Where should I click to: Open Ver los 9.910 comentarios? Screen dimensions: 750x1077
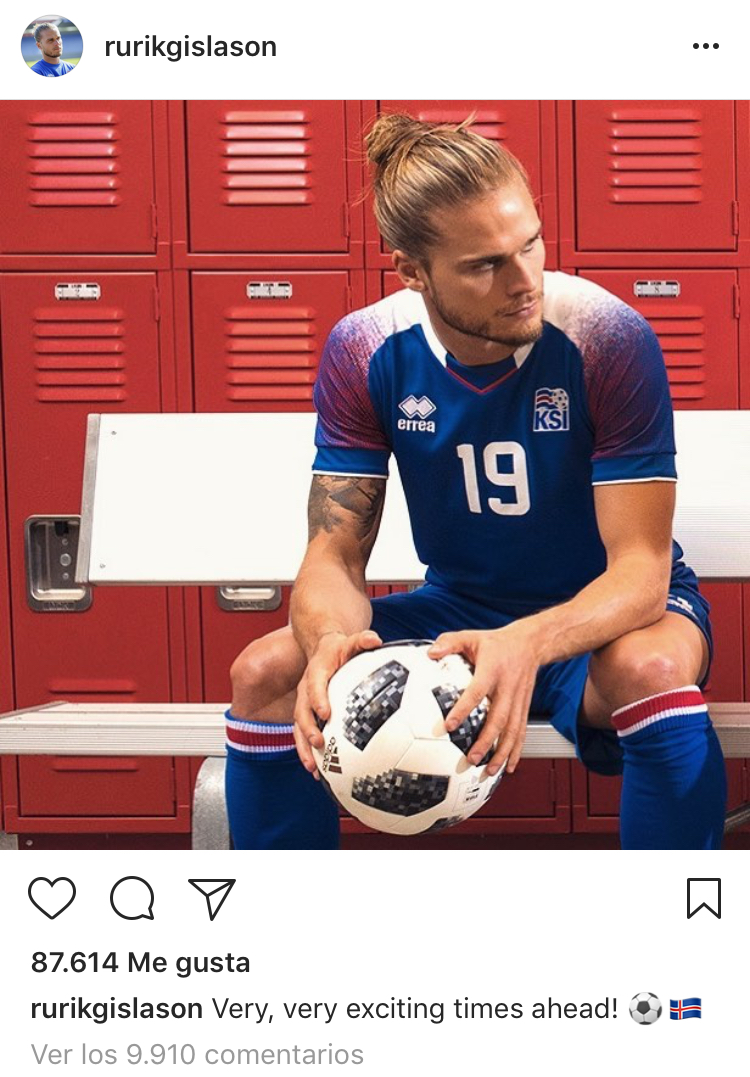pos(197,1054)
